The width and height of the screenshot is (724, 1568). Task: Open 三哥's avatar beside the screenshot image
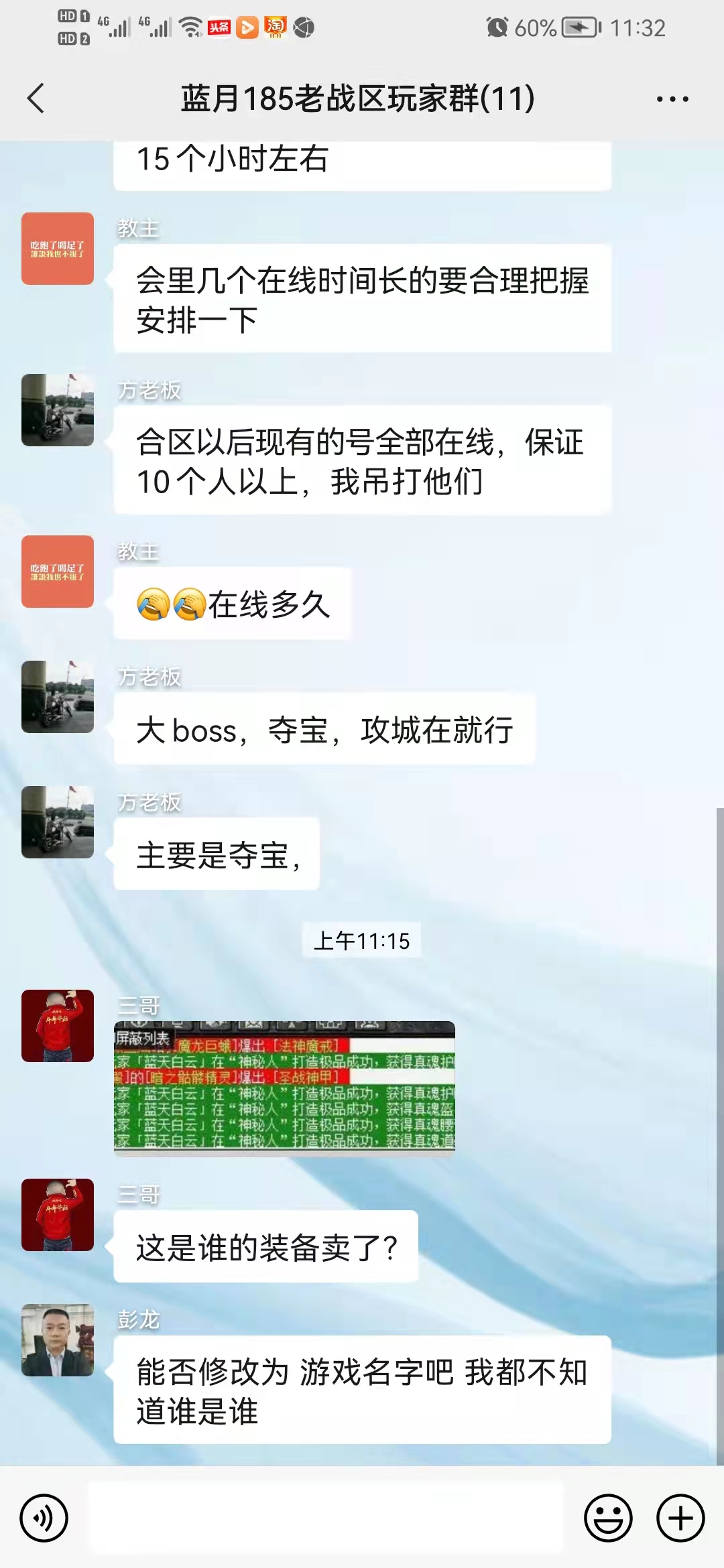pos(58,1026)
